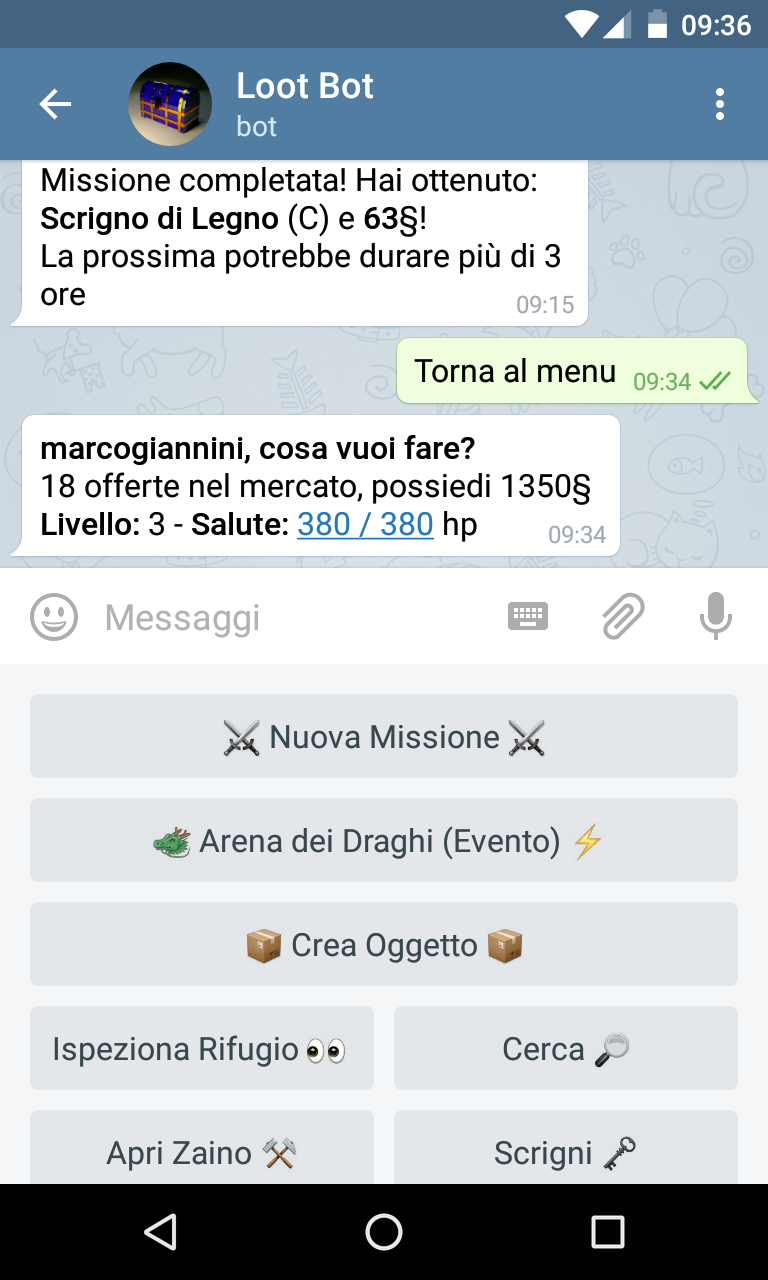Tap the 380 / 380 health link
The width and height of the screenshot is (768, 1280).
point(365,524)
